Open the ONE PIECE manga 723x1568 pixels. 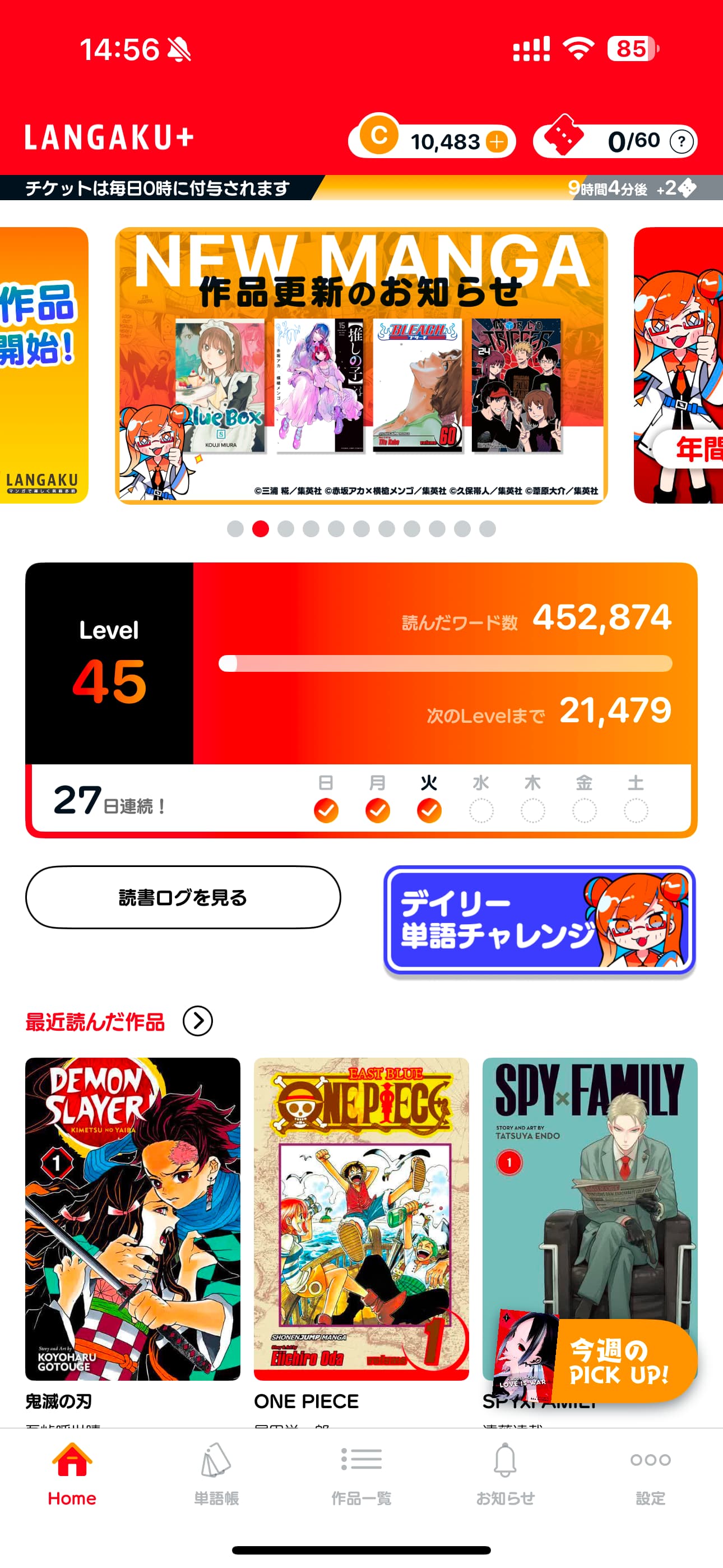361,1219
